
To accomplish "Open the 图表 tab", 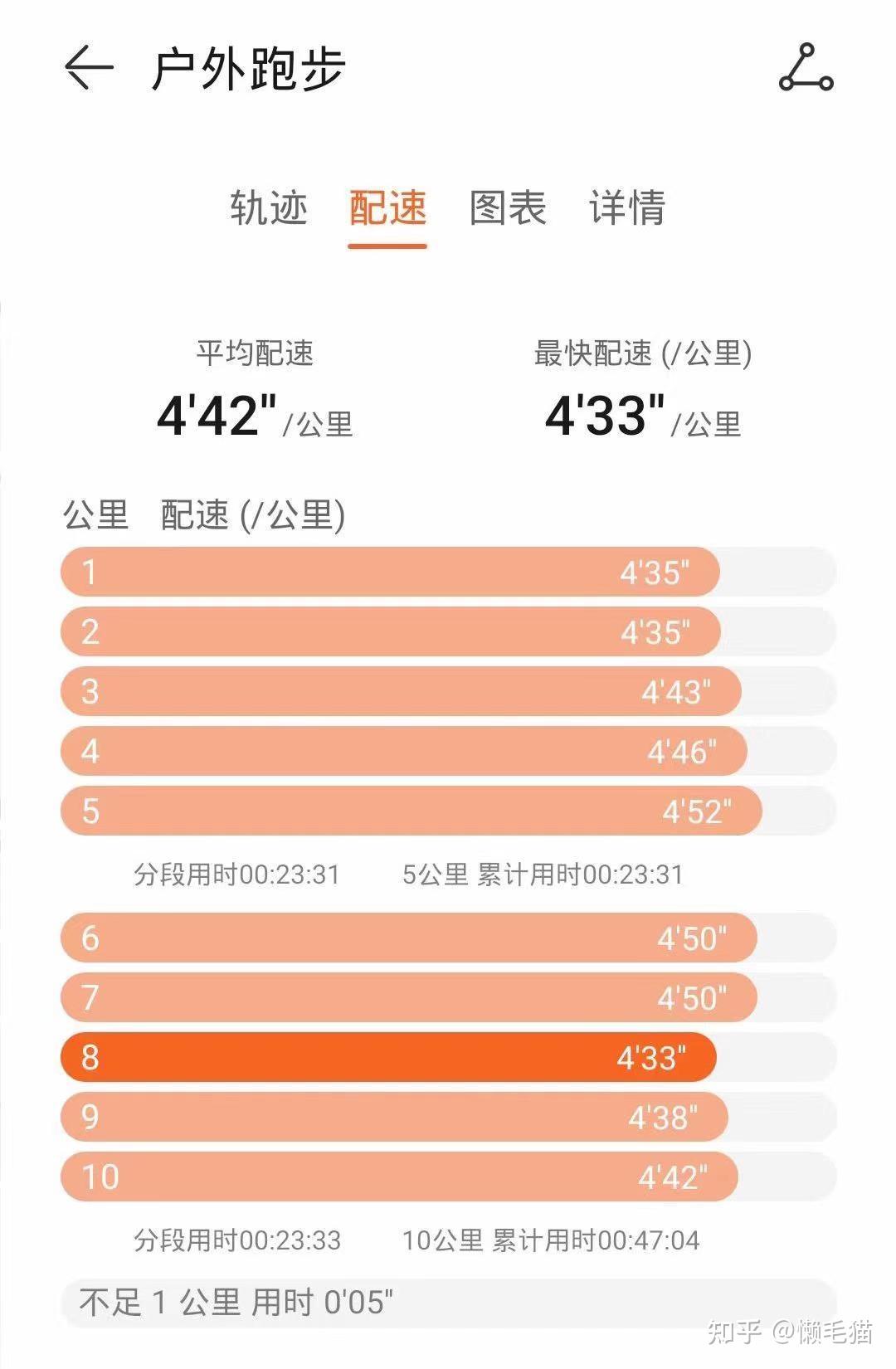I will [508, 207].
